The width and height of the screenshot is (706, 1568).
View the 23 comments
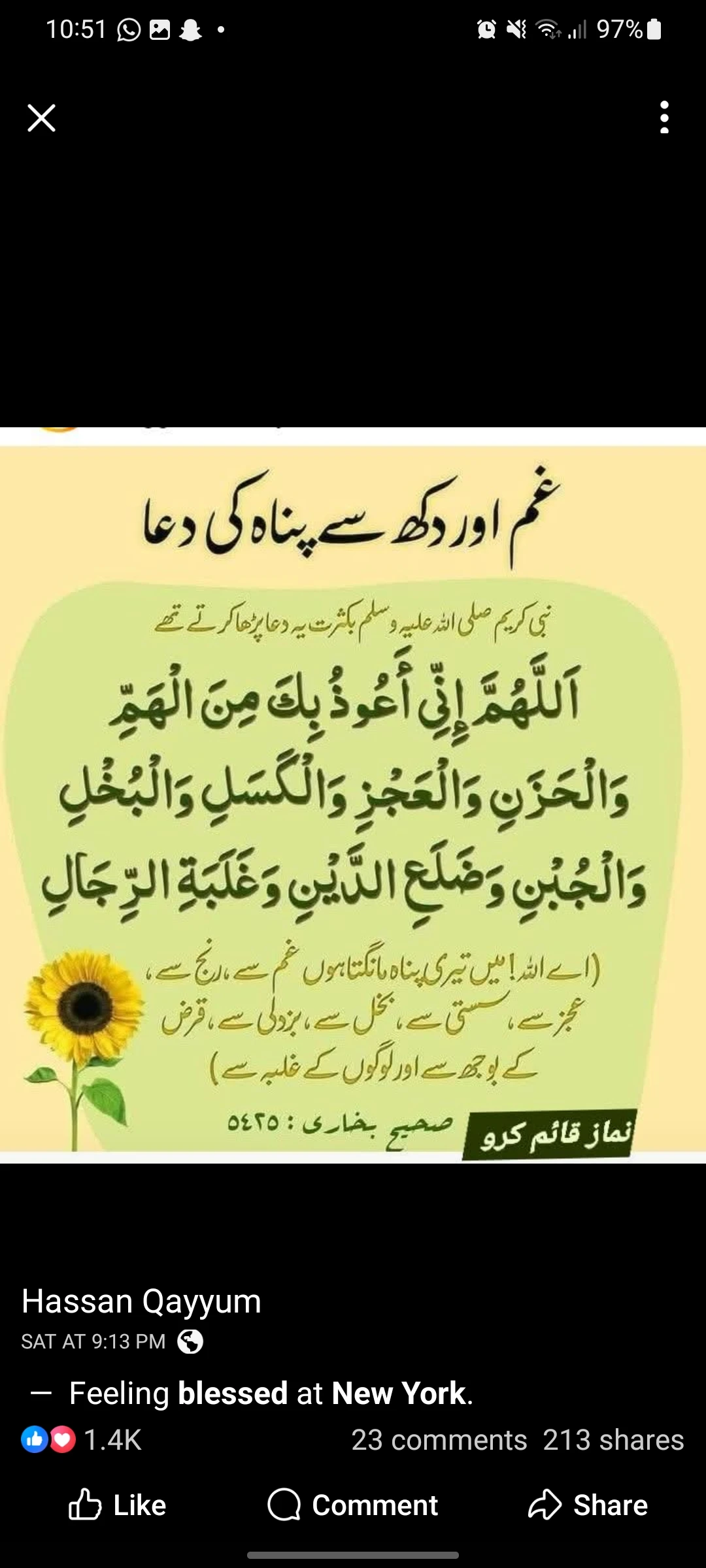click(439, 1440)
